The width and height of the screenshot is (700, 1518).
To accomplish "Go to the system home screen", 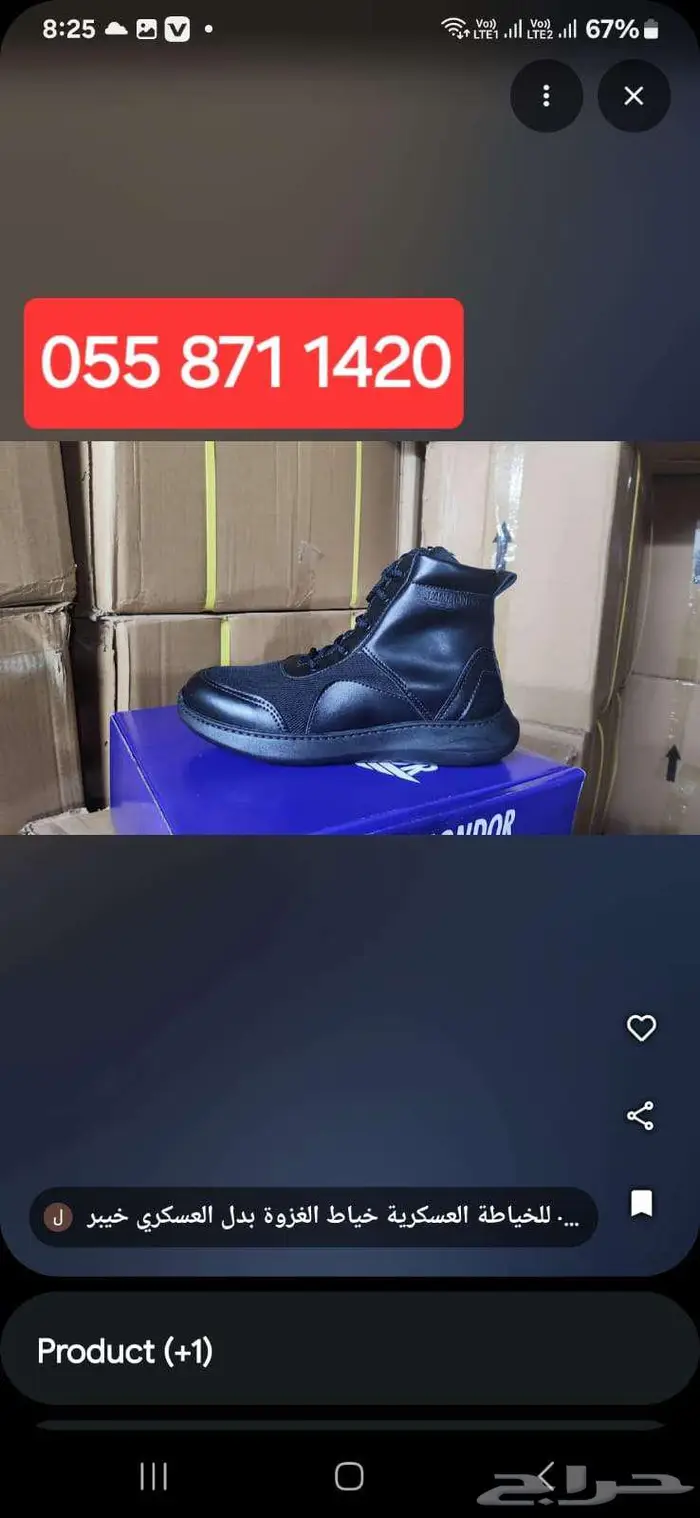I will [349, 1476].
